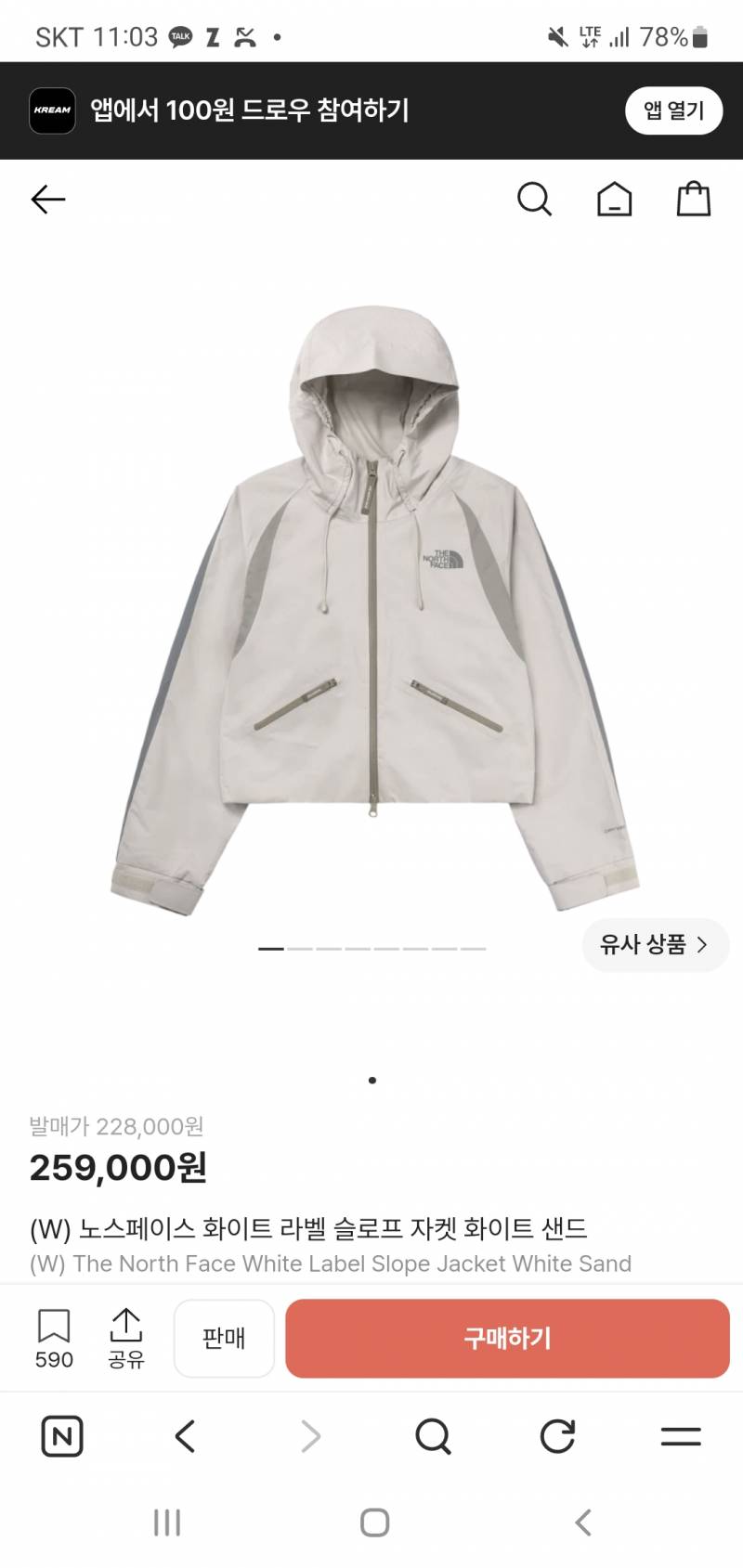Open the browser menu lines
The width and height of the screenshot is (743, 1568).
(x=681, y=1436)
